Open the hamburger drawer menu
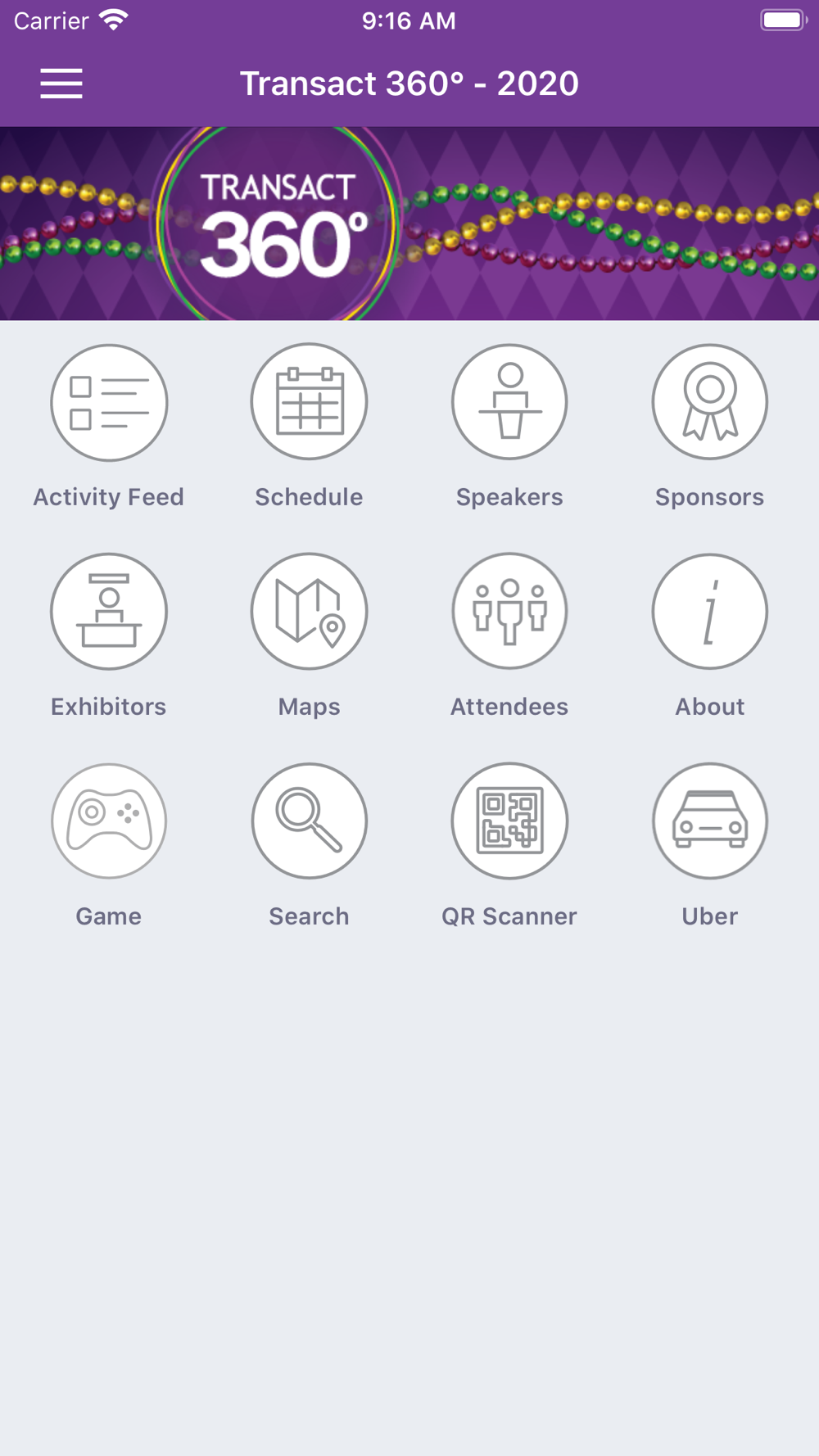 tap(61, 84)
